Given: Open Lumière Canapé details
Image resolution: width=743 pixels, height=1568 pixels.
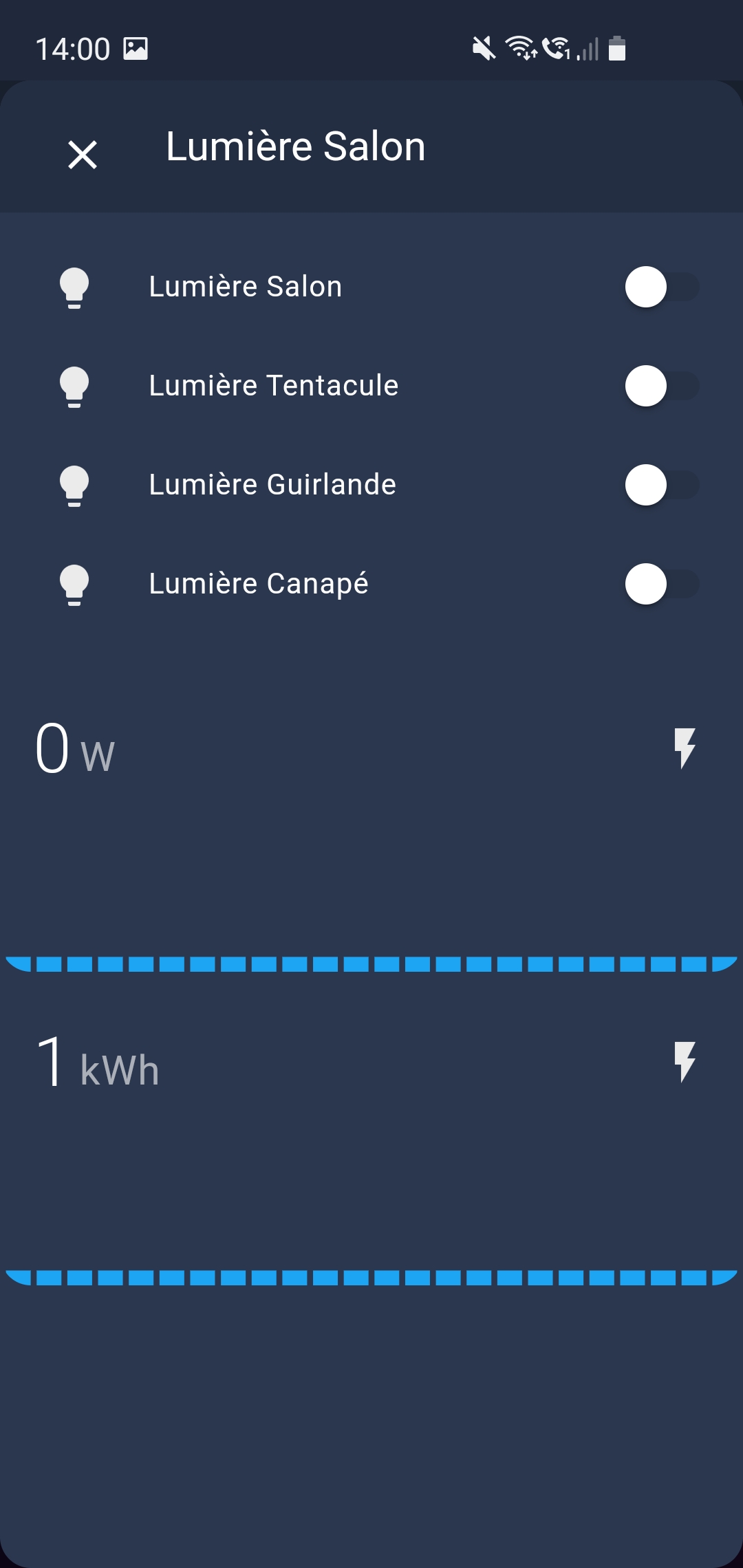Looking at the screenshot, I should click(x=259, y=584).
